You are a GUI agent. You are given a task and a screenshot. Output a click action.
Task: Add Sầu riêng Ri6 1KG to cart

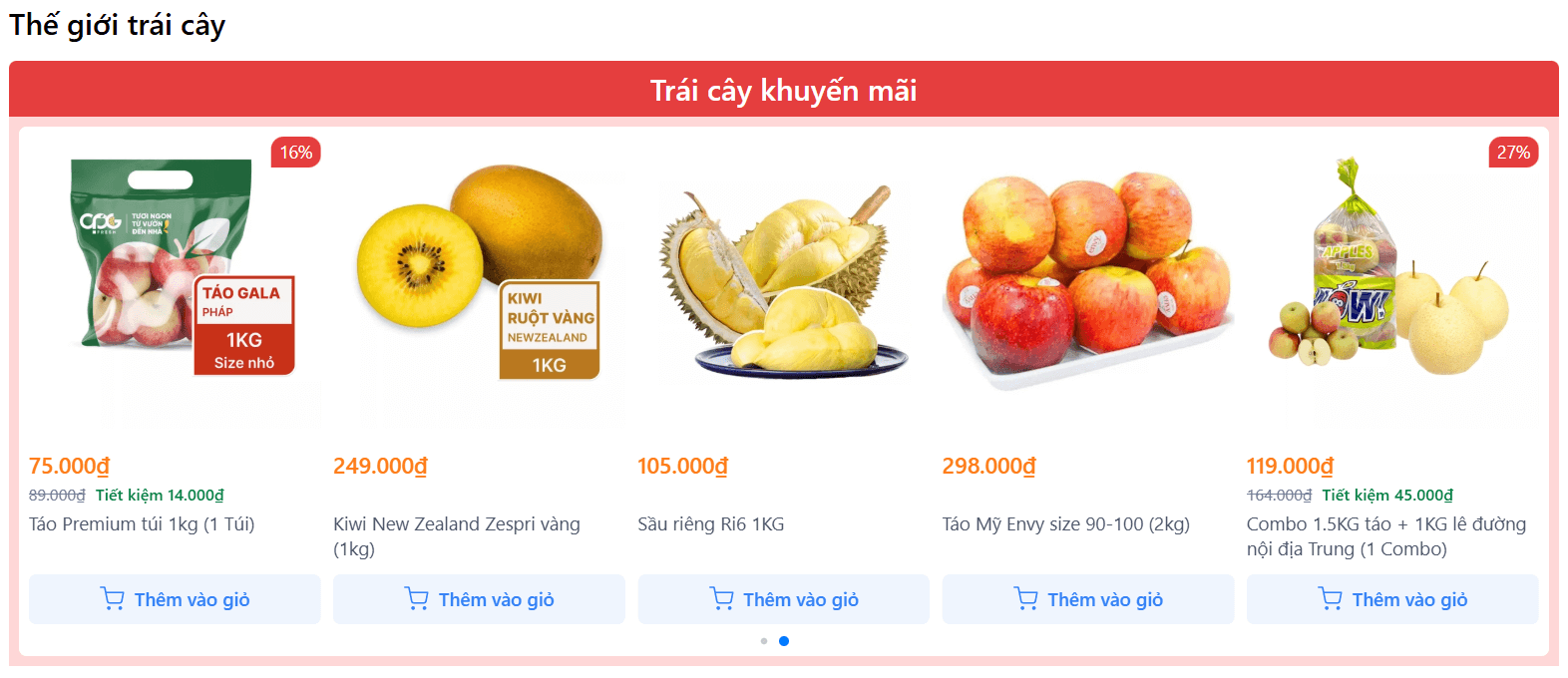[x=783, y=599]
